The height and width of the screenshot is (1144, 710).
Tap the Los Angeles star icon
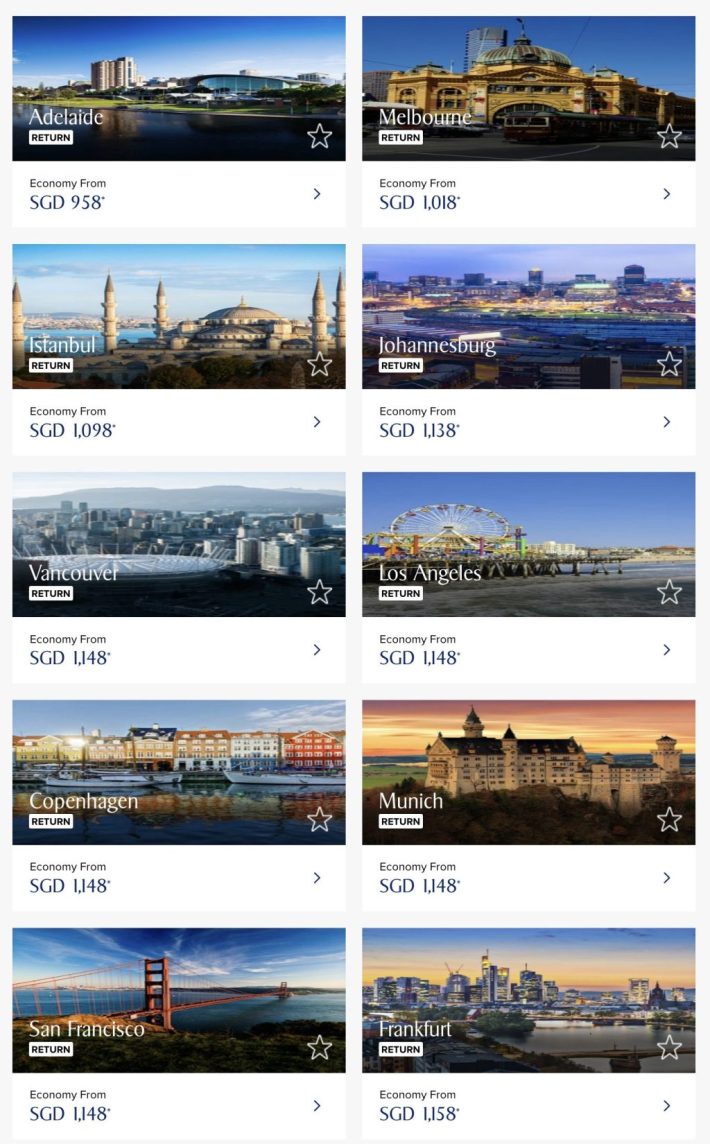click(669, 592)
